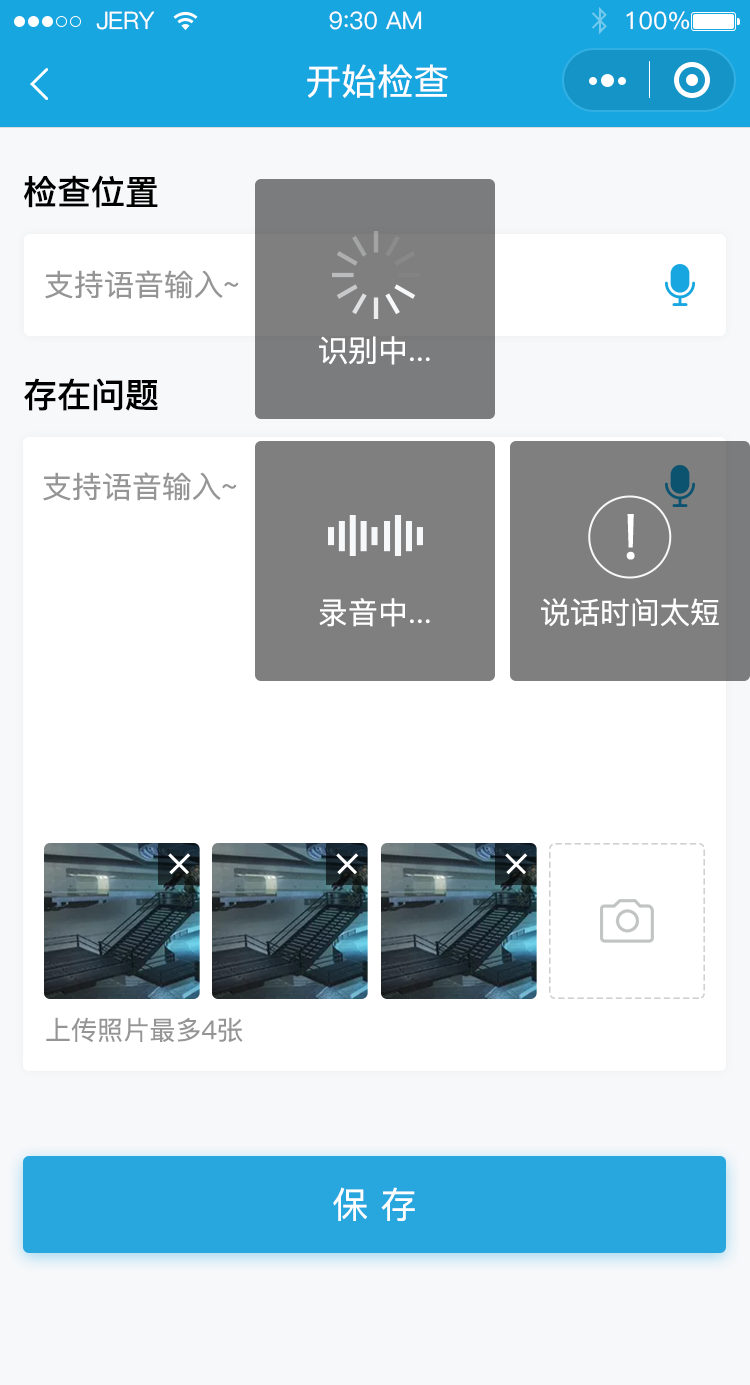The height and width of the screenshot is (1385, 750).
Task: Start voice input for 检查位置
Action: point(680,285)
